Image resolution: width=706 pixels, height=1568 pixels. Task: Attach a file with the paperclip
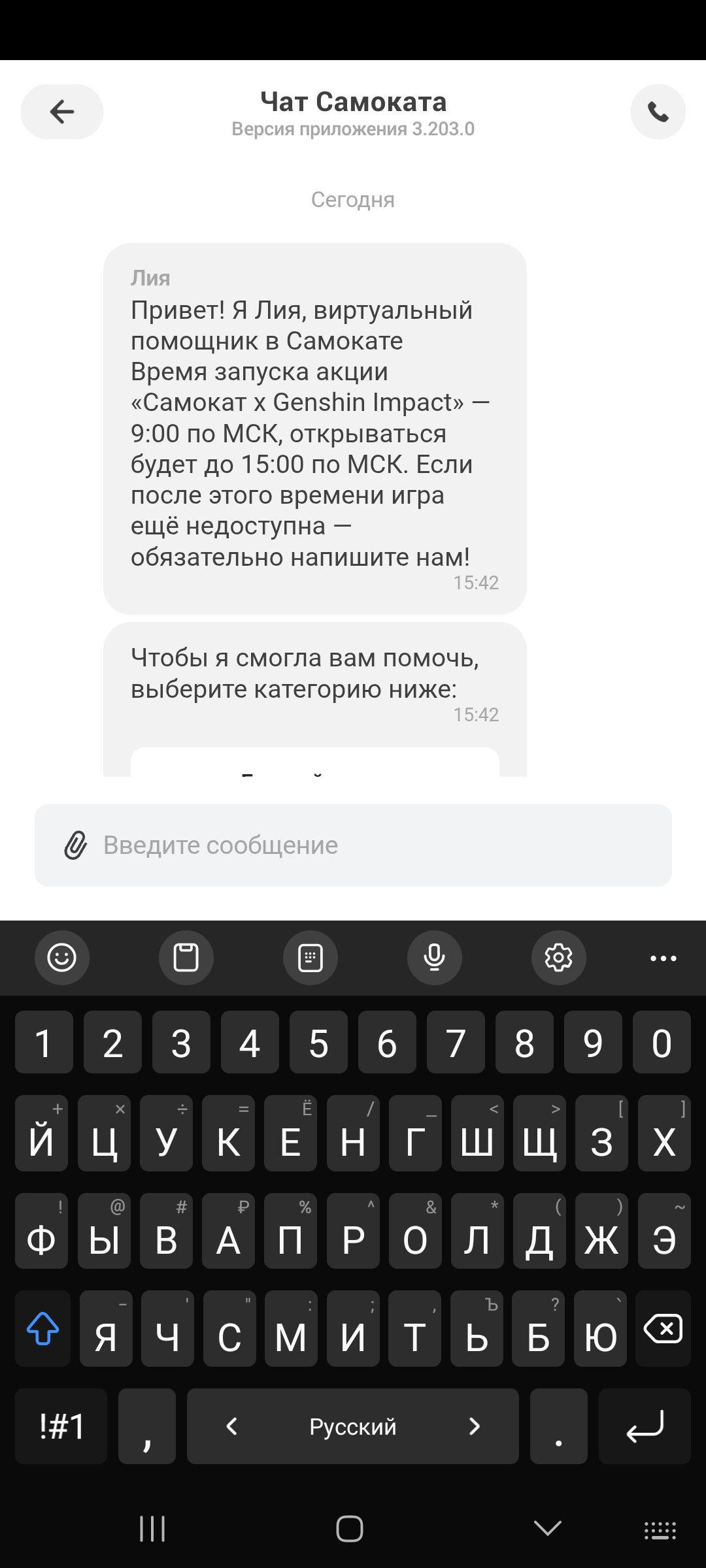(x=75, y=845)
